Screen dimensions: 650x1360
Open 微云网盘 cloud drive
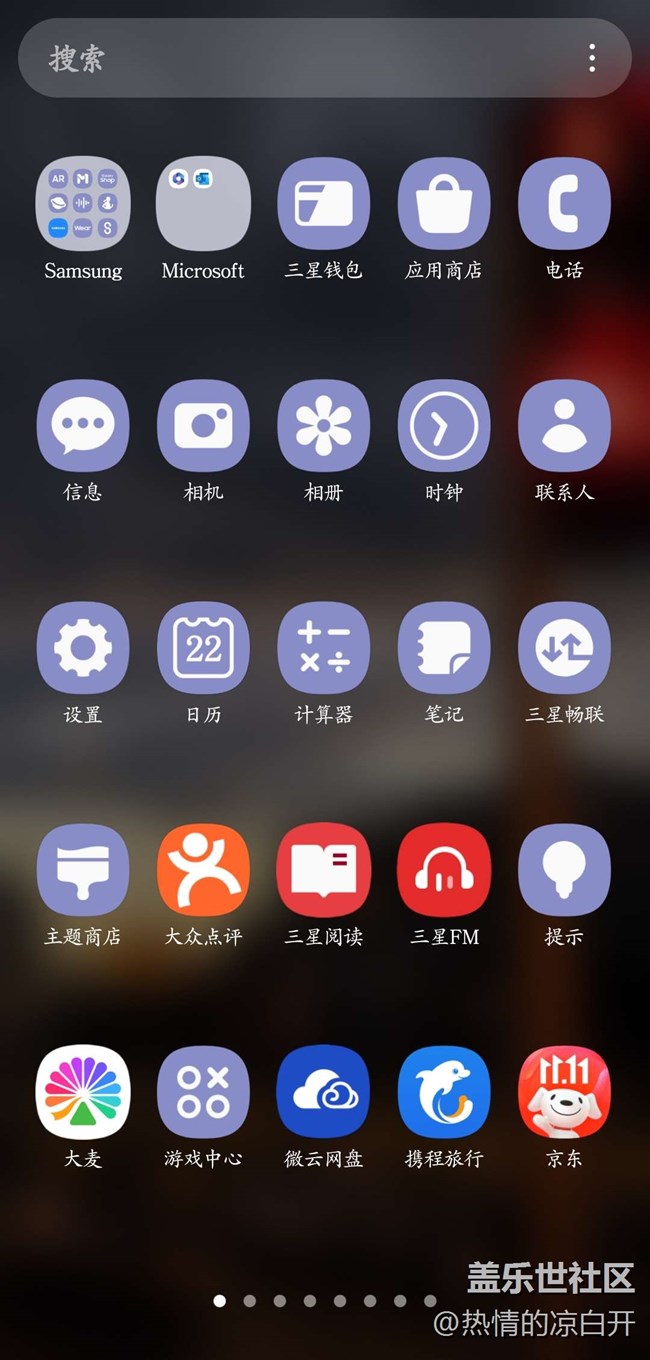pyautogui.click(x=323, y=1091)
